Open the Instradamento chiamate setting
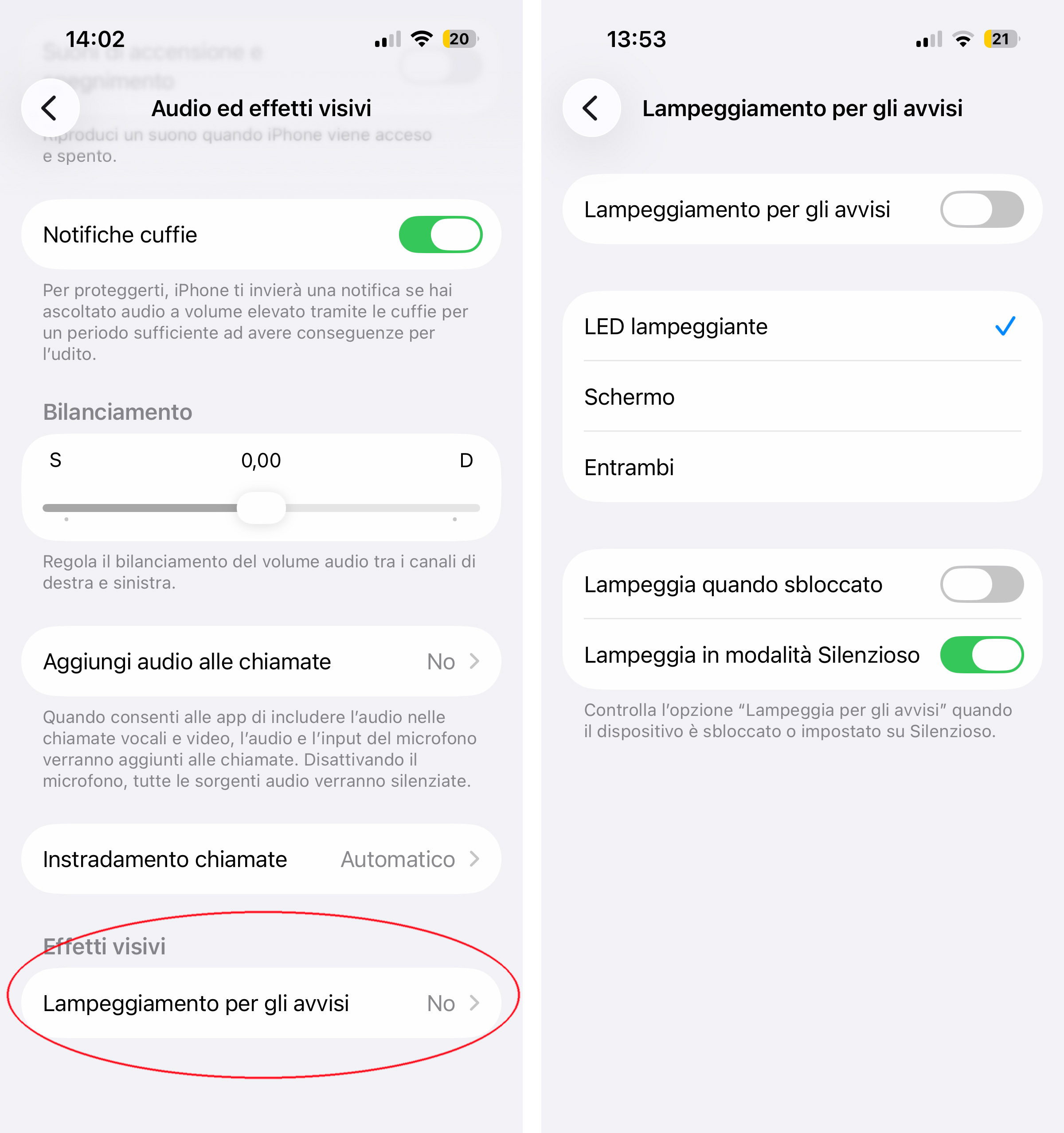 click(261, 859)
